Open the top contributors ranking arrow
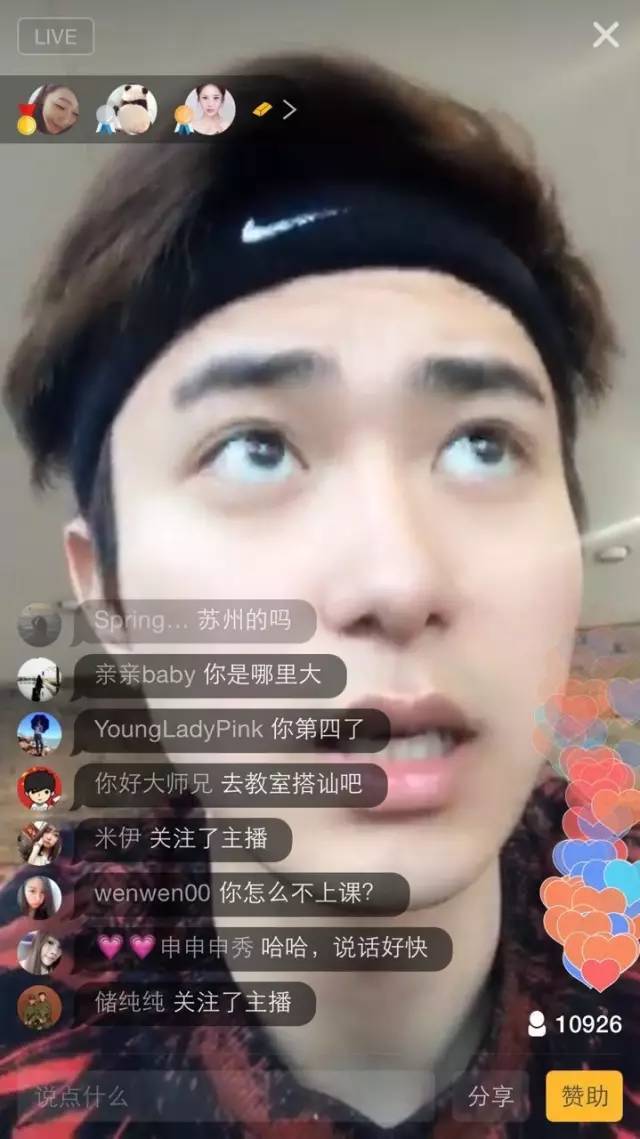This screenshot has height=1139, width=640. tap(289, 110)
